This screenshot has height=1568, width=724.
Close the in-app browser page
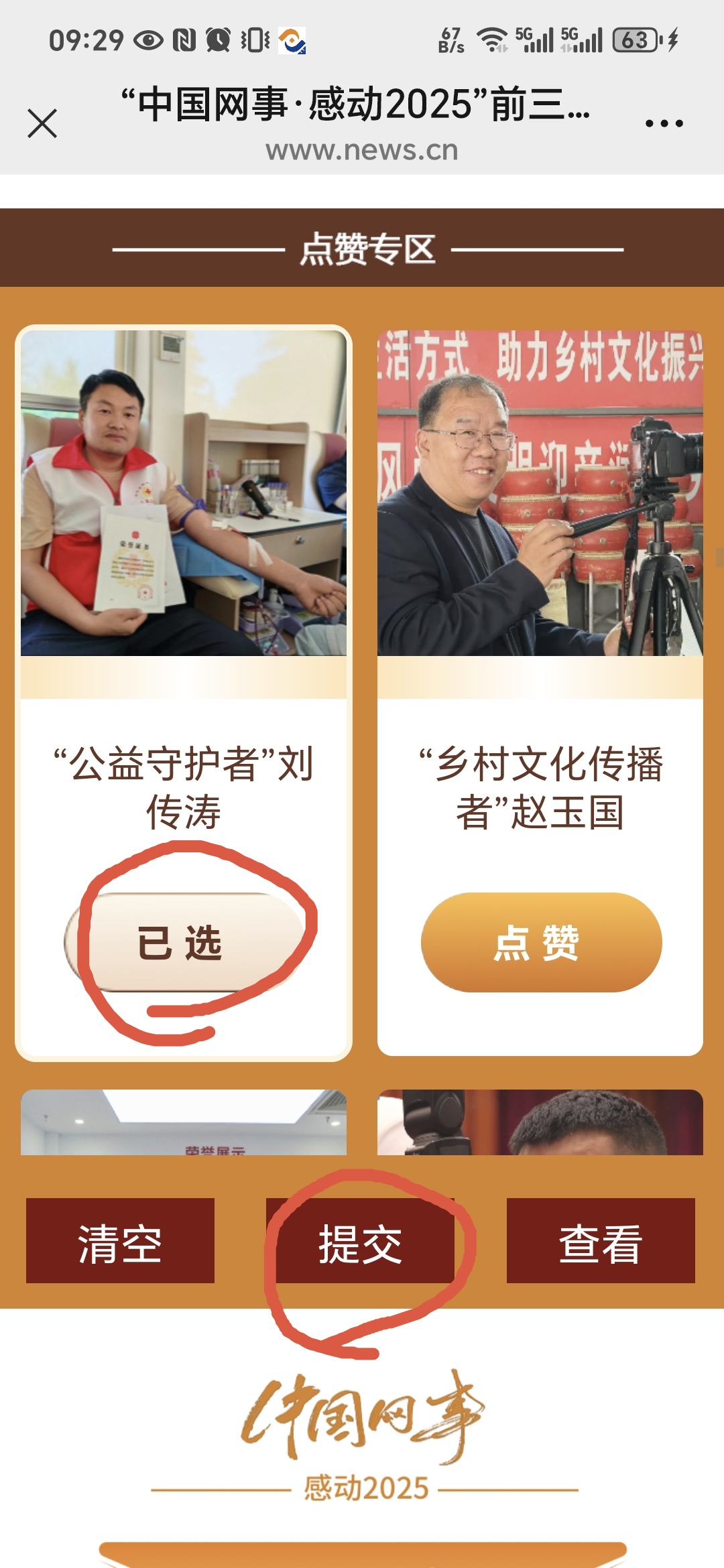pos(42,124)
